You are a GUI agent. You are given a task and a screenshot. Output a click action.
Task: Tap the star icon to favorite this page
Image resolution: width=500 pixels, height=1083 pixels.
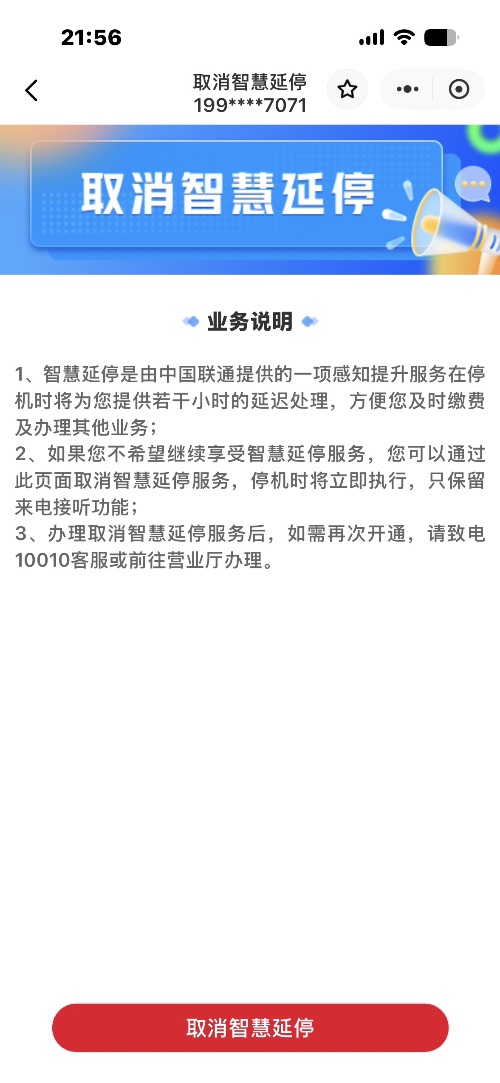pos(347,89)
